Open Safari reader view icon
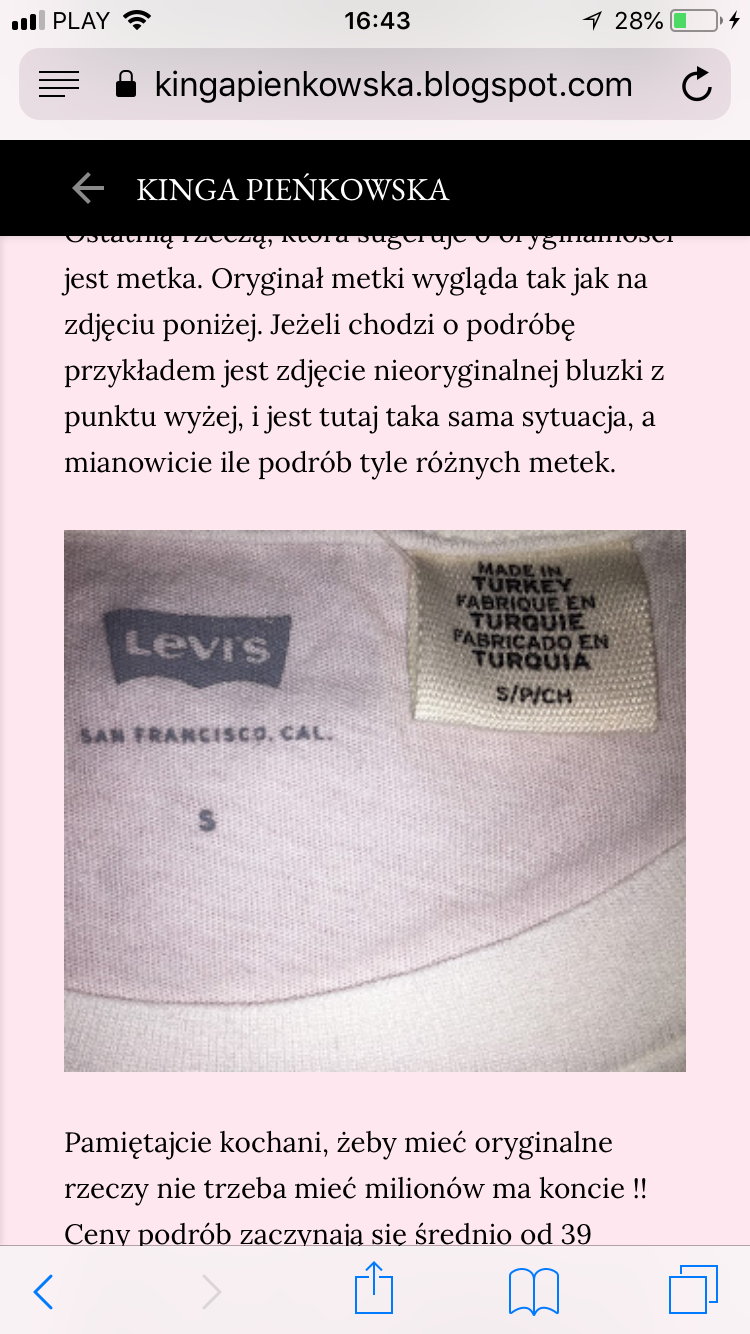Screen dimensions: 750x1334 (59, 85)
